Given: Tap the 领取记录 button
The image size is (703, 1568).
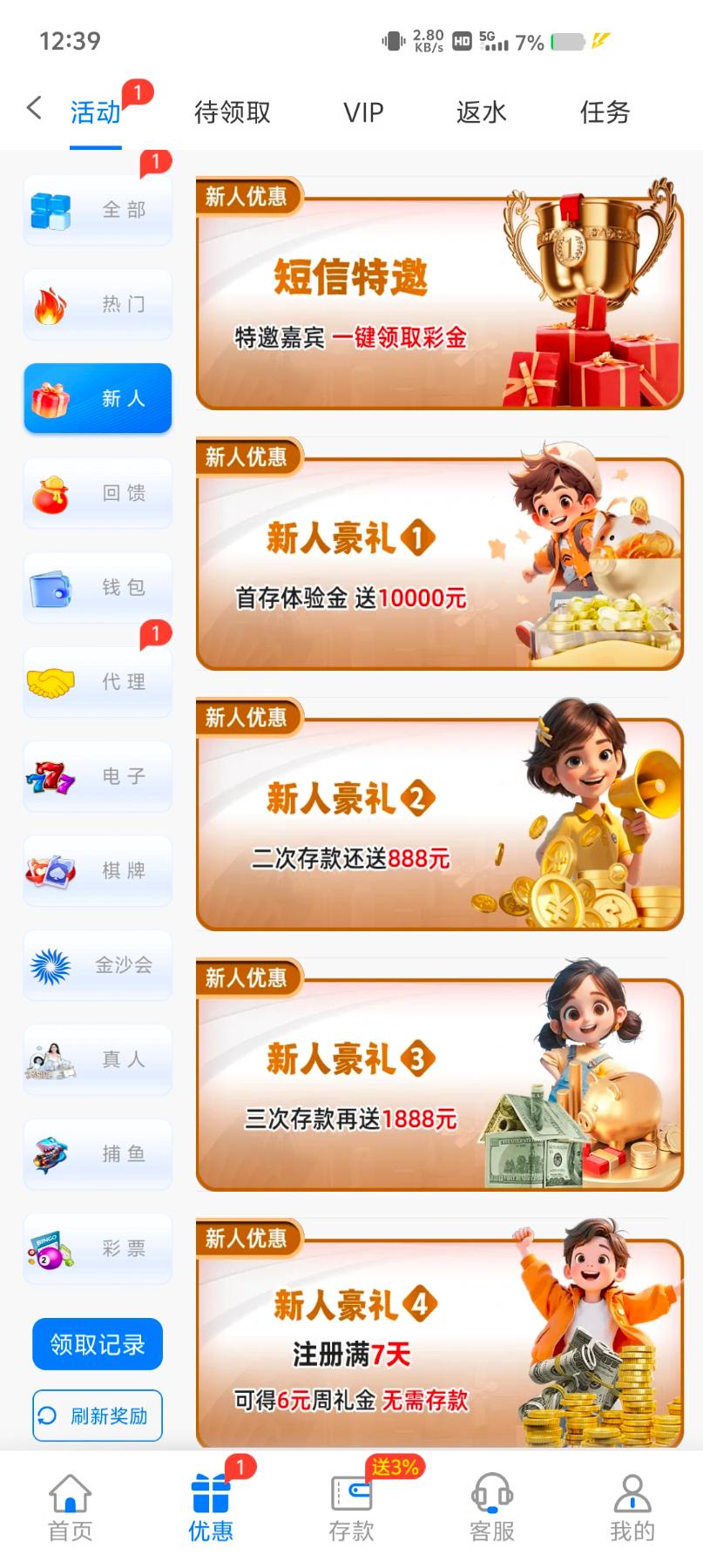Looking at the screenshot, I should coord(98,1344).
